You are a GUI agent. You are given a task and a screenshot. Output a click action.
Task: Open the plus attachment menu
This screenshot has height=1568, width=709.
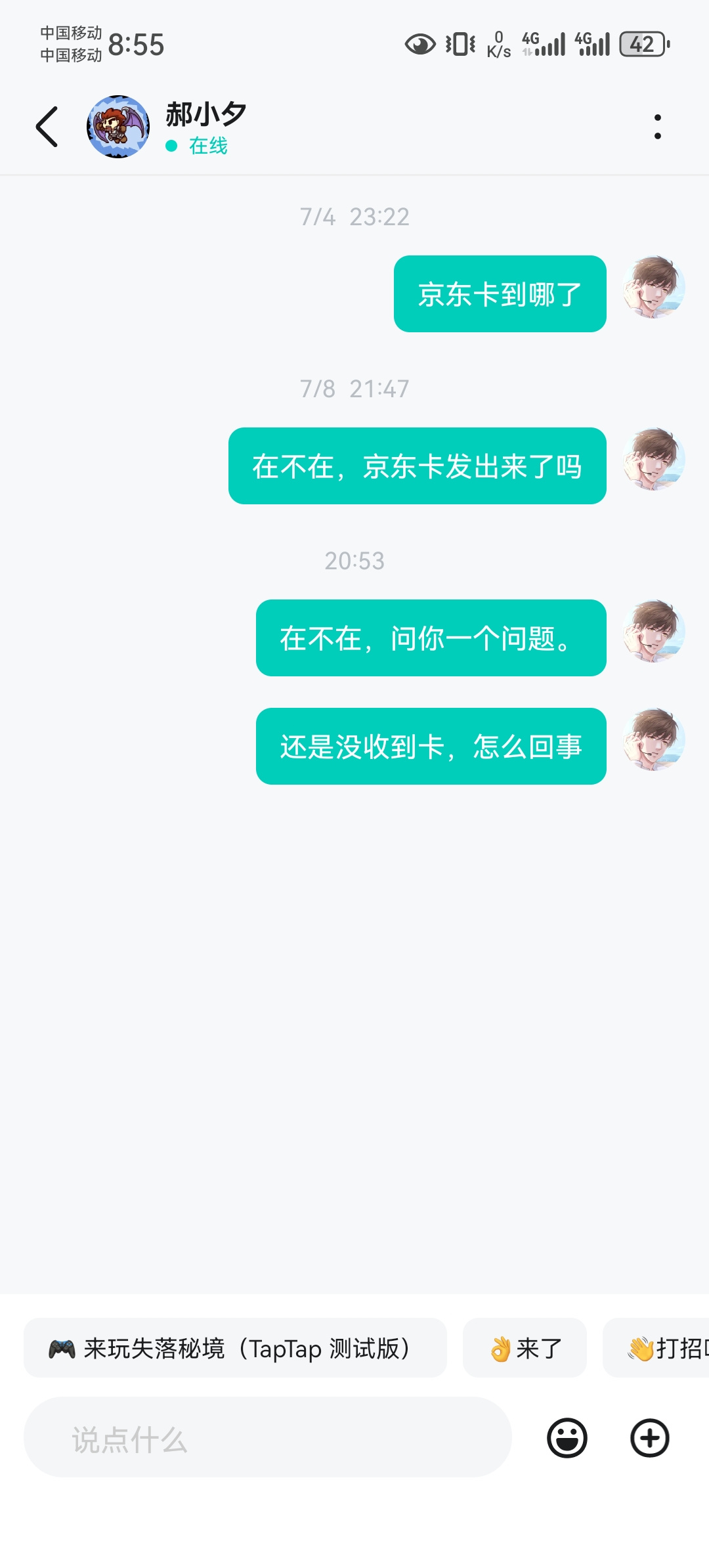click(x=650, y=1438)
